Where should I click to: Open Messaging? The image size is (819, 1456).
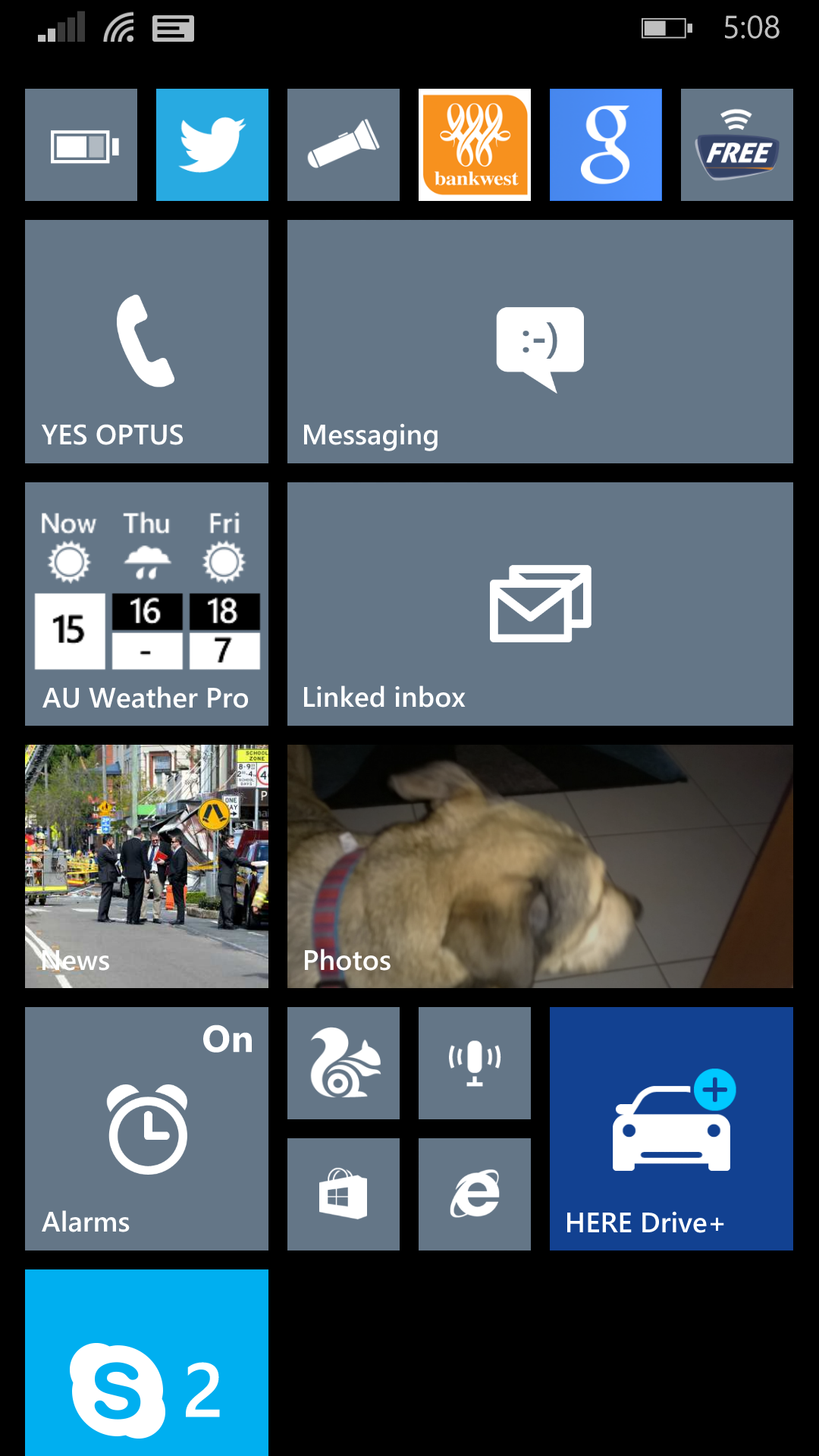(x=540, y=341)
